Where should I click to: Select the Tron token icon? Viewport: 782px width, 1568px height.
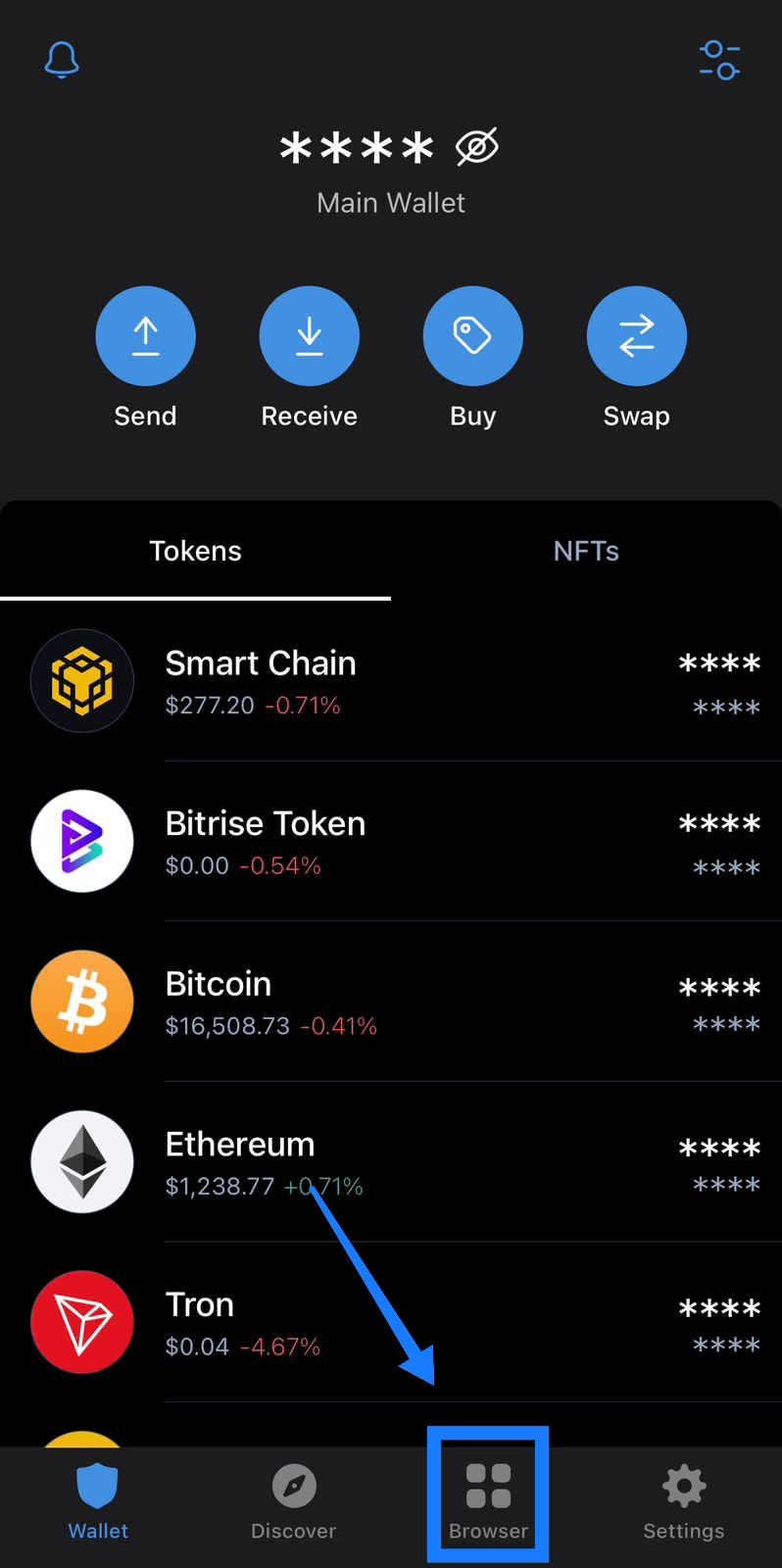pyautogui.click(x=82, y=1321)
